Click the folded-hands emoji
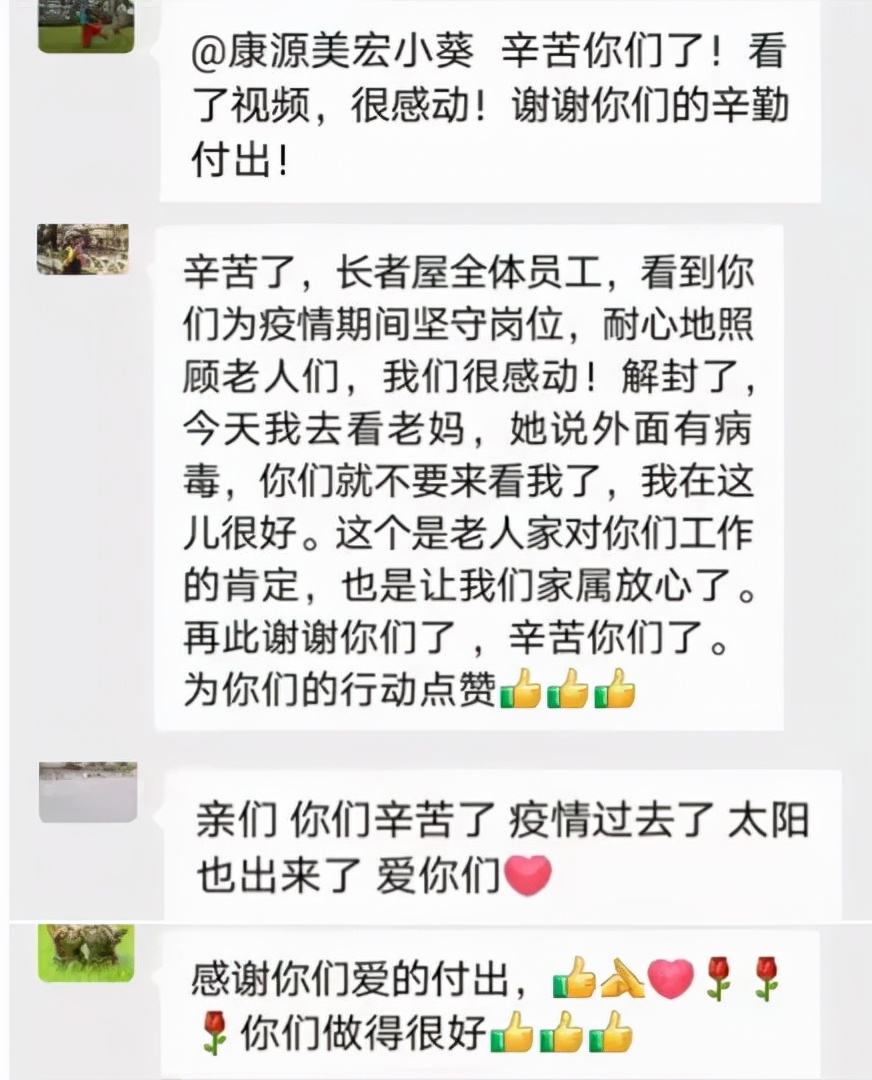 622,979
